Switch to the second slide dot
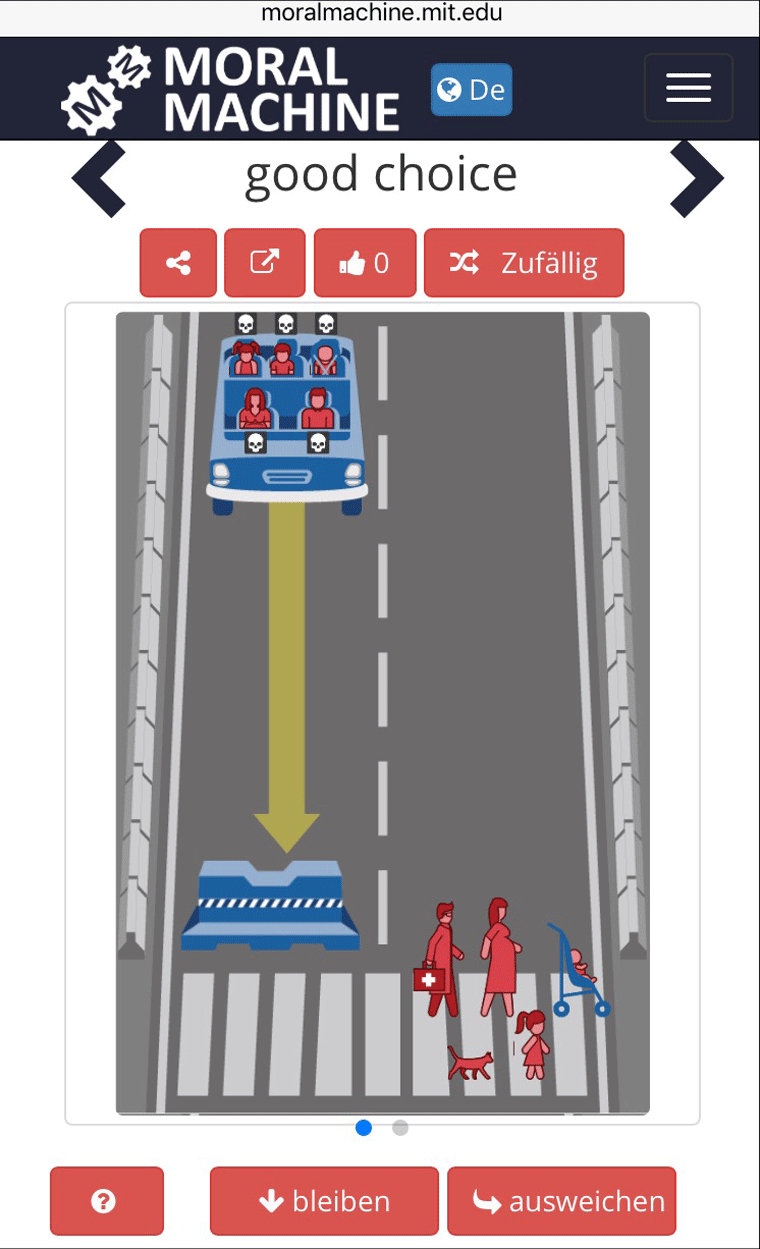This screenshot has height=1249, width=760. (400, 1128)
